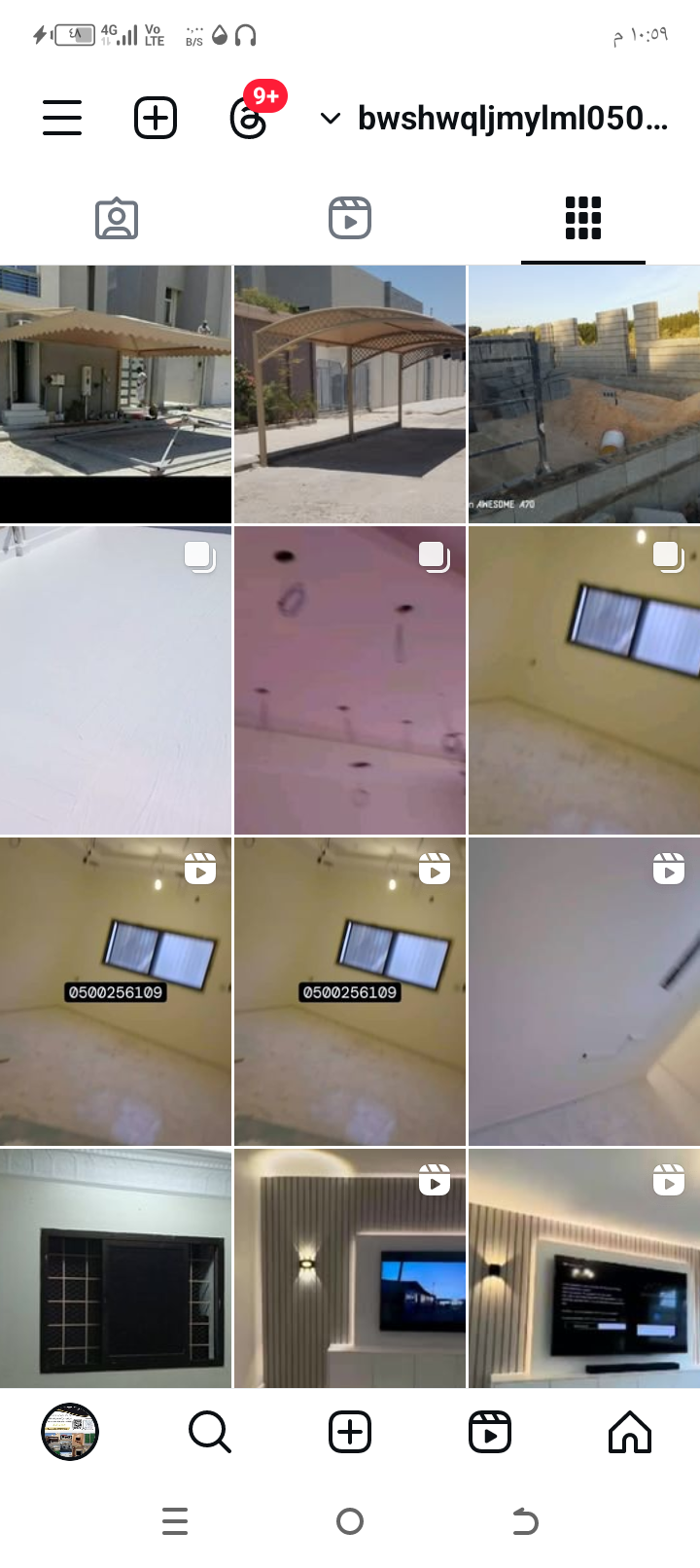This screenshot has height=1568, width=700.
Task: Open the black window frame photo post
Action: click(x=116, y=1267)
